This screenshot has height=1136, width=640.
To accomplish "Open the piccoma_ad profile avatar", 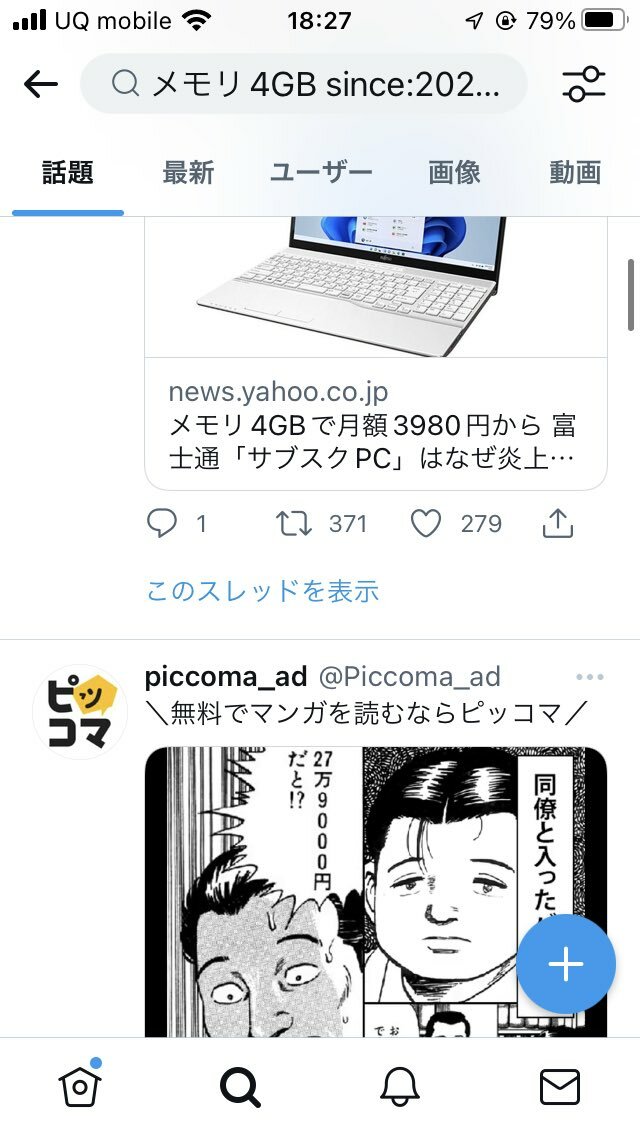I will click(80, 711).
